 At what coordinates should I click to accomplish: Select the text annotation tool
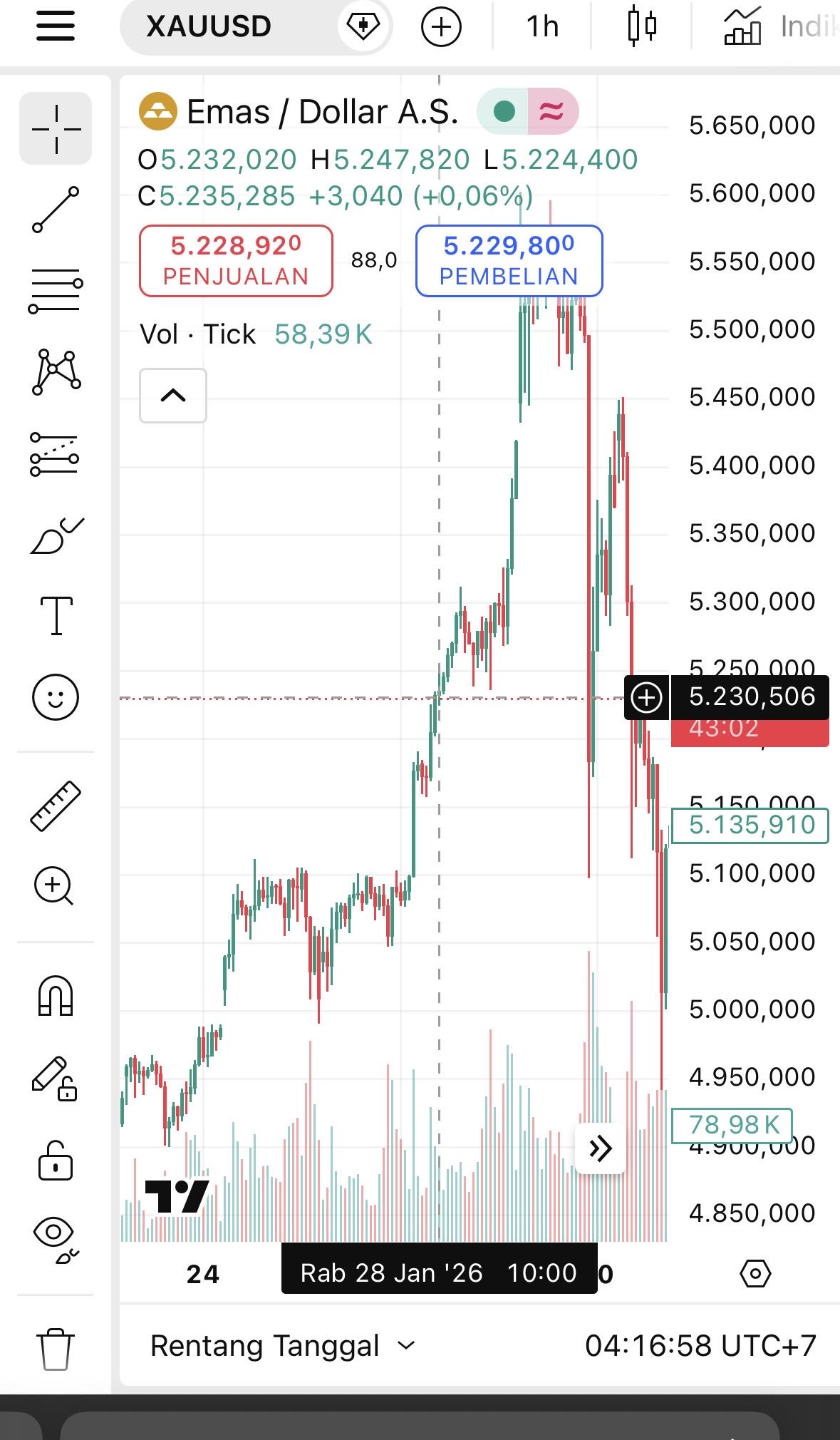pyautogui.click(x=56, y=615)
